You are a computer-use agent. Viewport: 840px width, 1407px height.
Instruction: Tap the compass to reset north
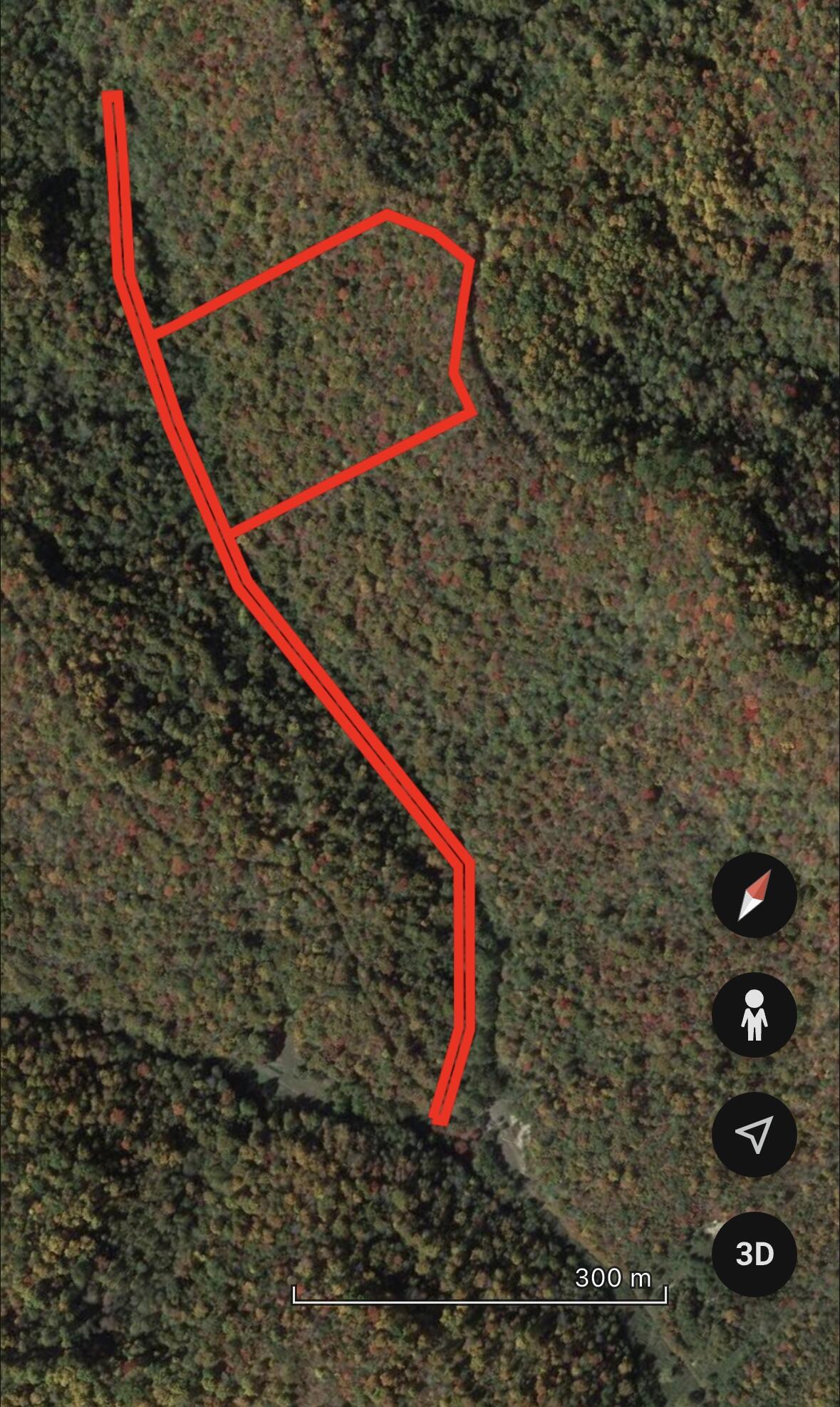click(x=754, y=895)
